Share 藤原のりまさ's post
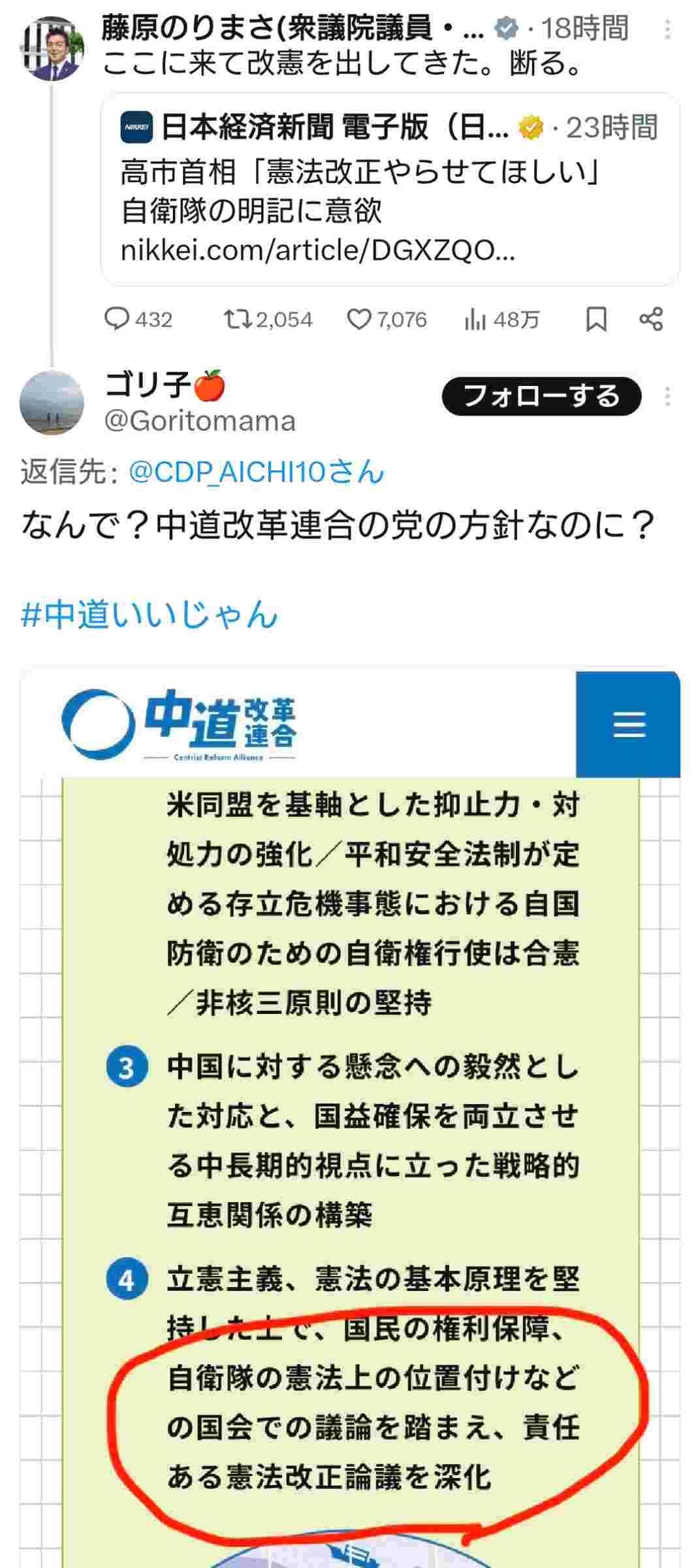Image resolution: width=700 pixels, height=1568 pixels. (651, 319)
